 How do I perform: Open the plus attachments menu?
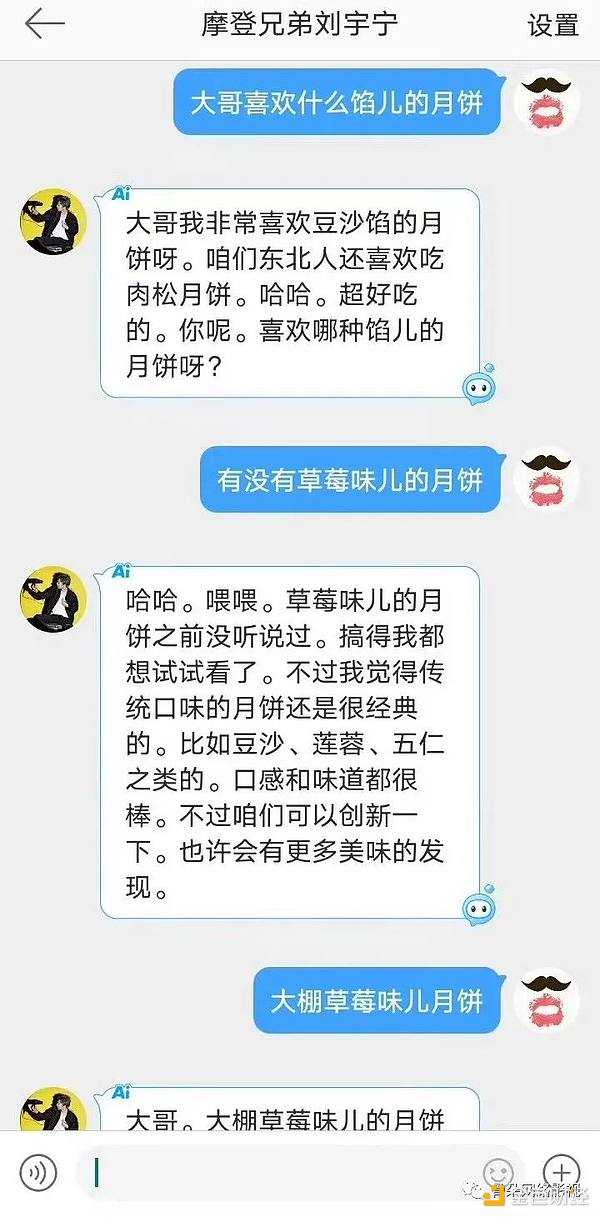pos(560,1172)
